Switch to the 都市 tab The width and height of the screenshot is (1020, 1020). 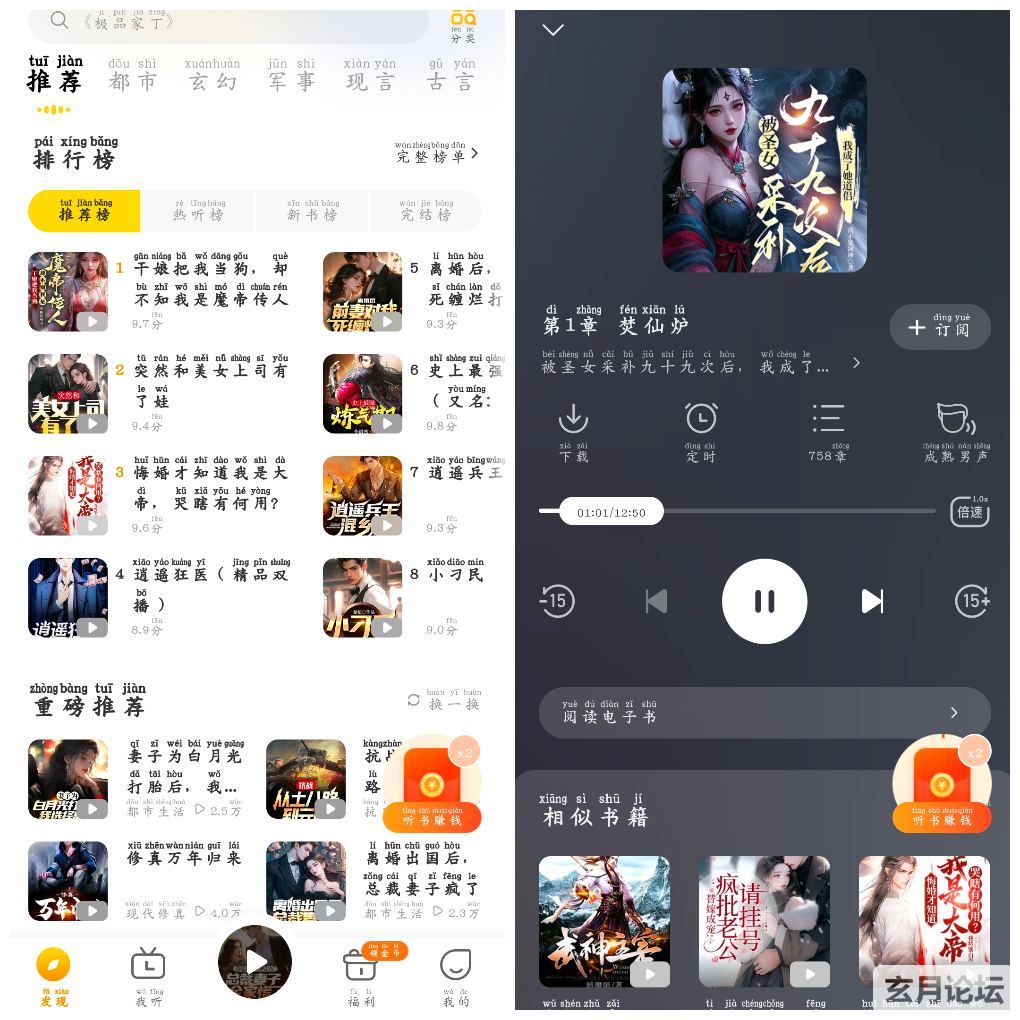133,78
